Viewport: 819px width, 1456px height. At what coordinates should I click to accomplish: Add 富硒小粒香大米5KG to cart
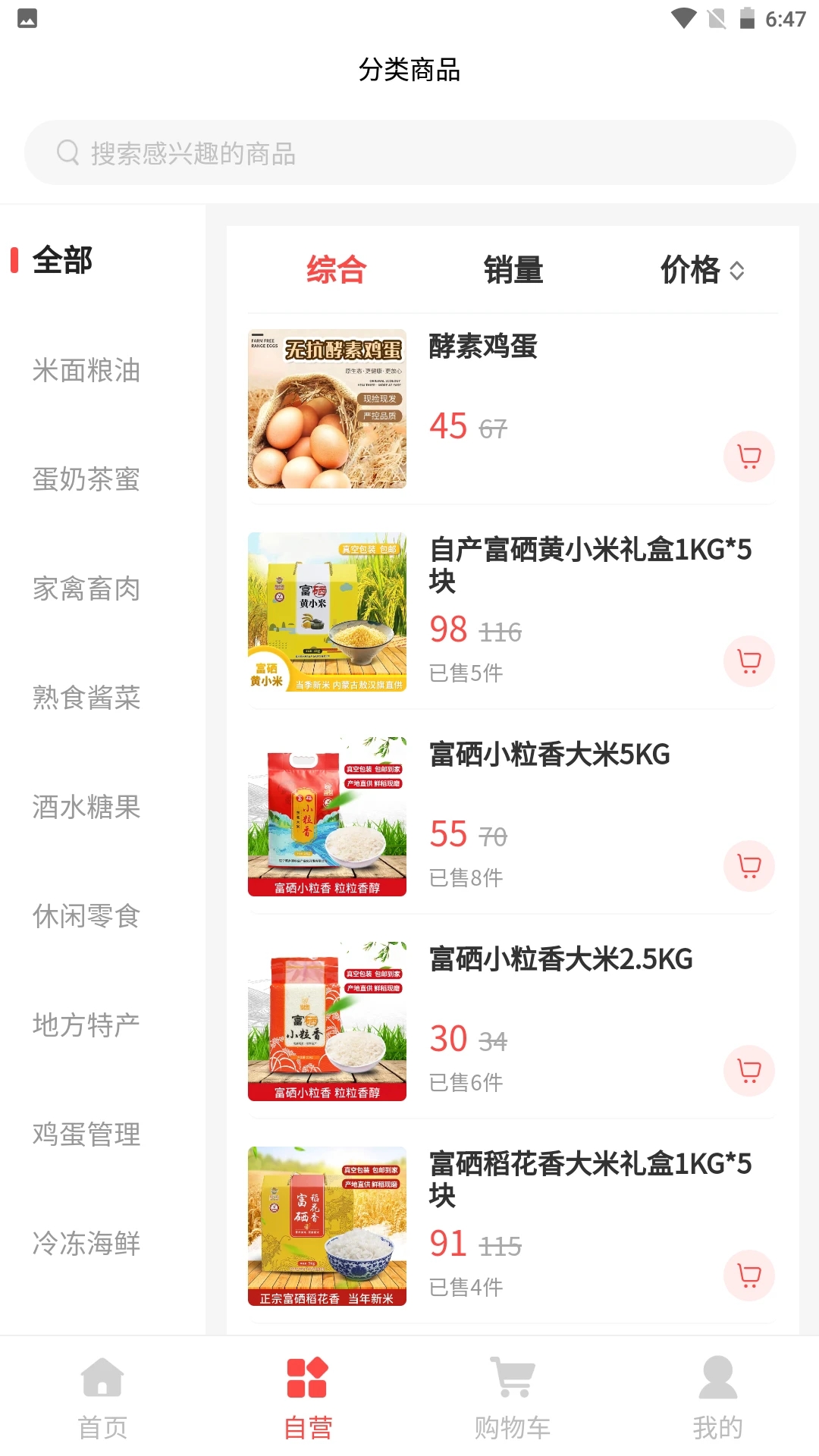[x=748, y=866]
